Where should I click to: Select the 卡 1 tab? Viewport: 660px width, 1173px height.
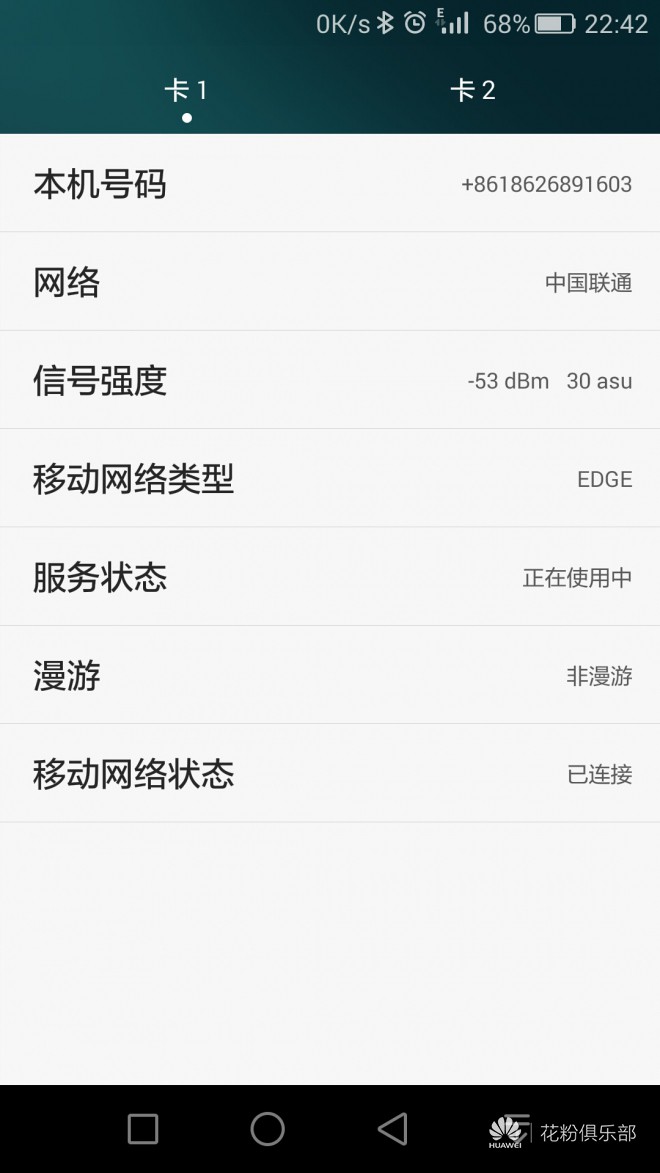coord(186,91)
